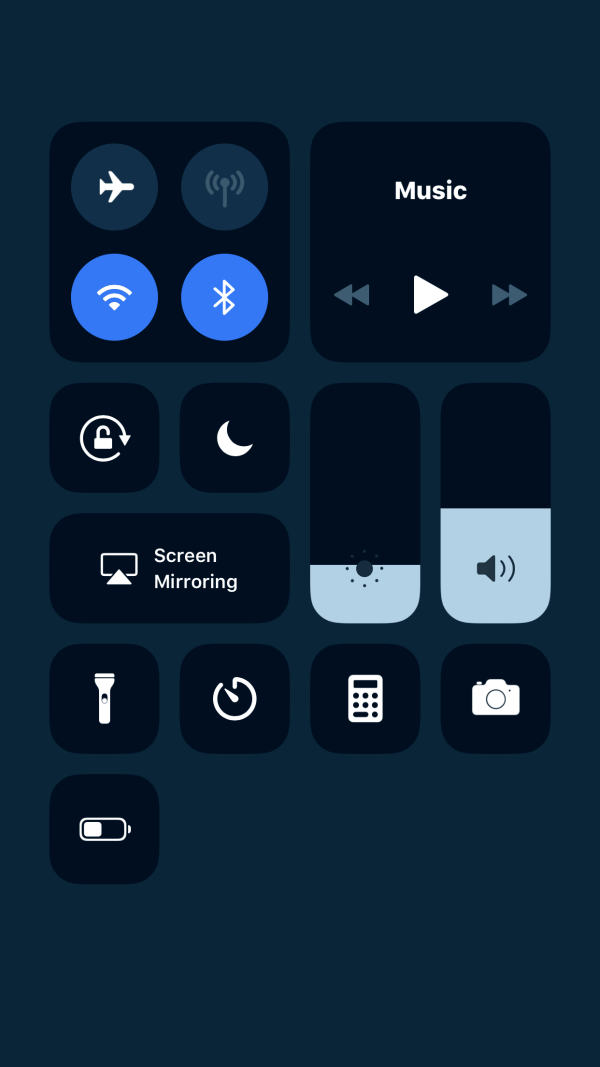Toggle the rotation lock
The height and width of the screenshot is (1067, 600).
click(x=104, y=438)
